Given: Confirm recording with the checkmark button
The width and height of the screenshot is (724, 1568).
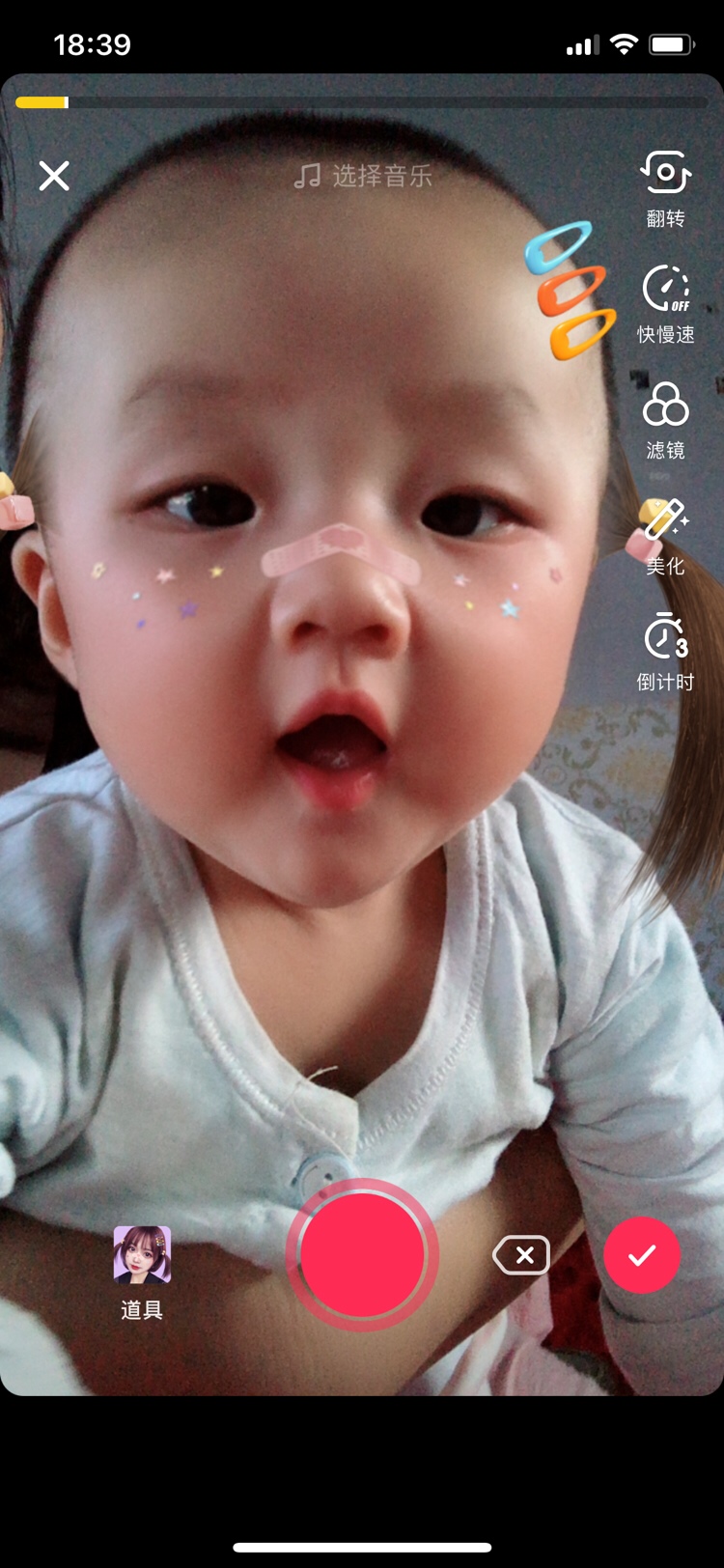Looking at the screenshot, I should (x=642, y=1254).
